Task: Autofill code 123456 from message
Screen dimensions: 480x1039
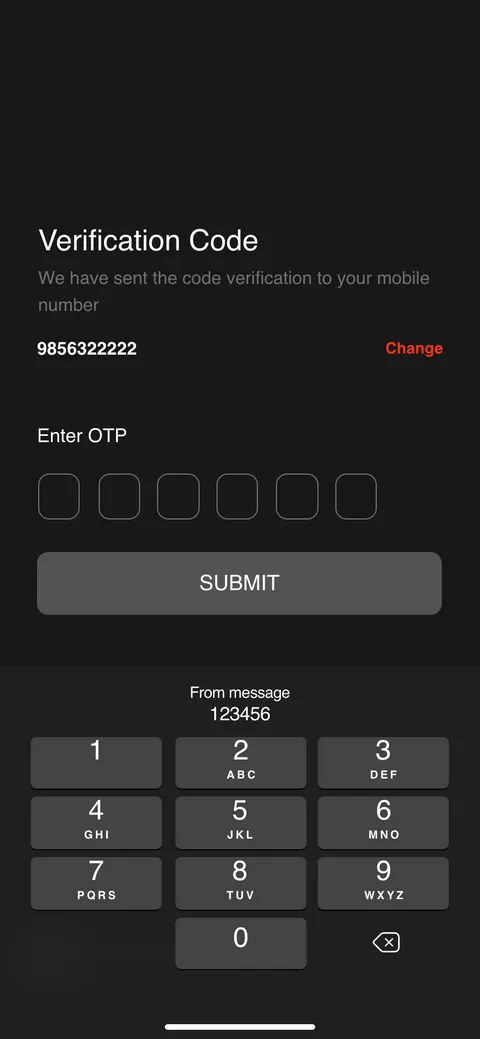Action: click(x=240, y=703)
